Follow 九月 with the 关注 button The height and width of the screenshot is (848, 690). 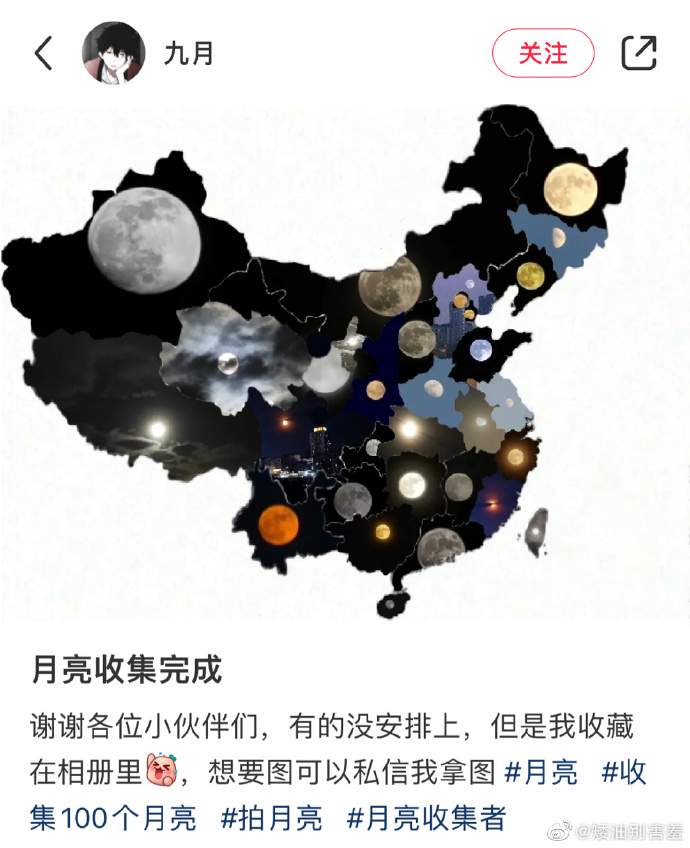[x=543, y=53]
